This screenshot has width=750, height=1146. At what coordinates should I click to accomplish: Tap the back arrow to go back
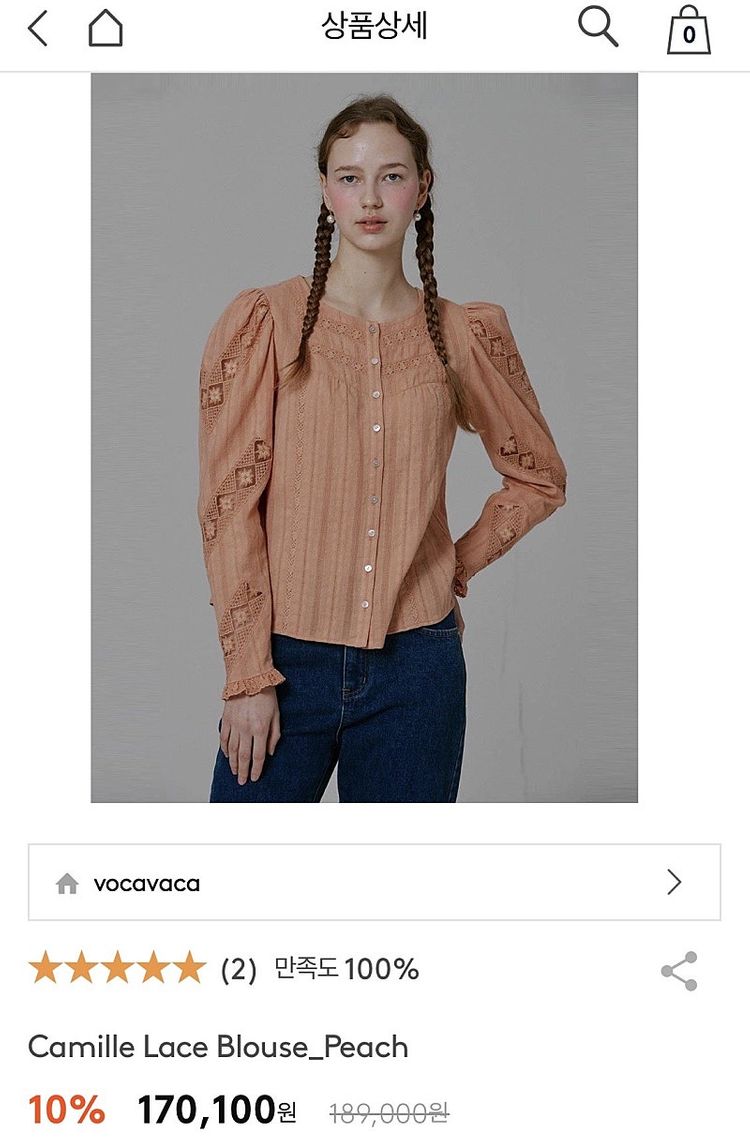point(36,29)
